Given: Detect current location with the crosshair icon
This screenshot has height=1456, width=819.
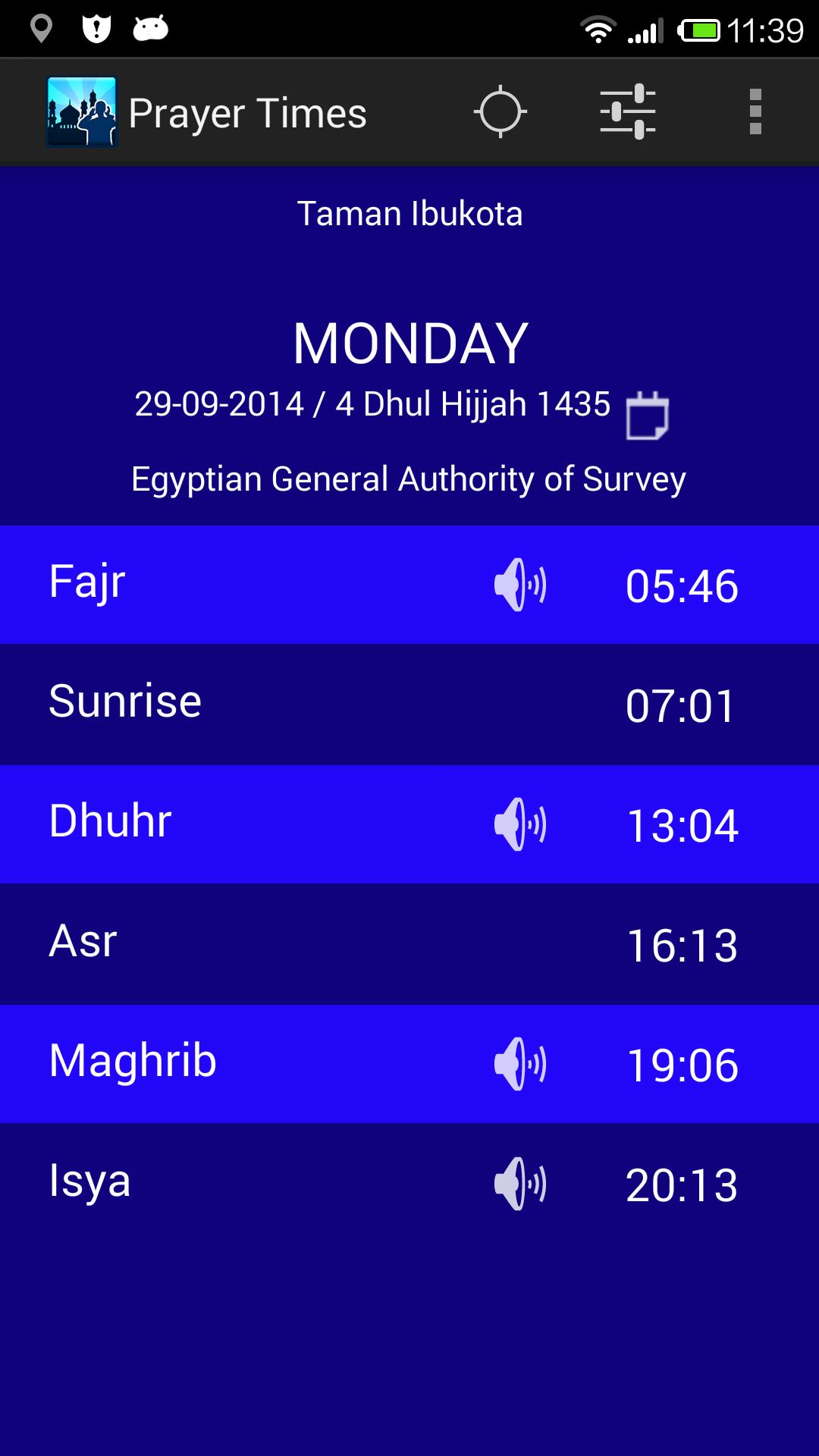Looking at the screenshot, I should [500, 112].
